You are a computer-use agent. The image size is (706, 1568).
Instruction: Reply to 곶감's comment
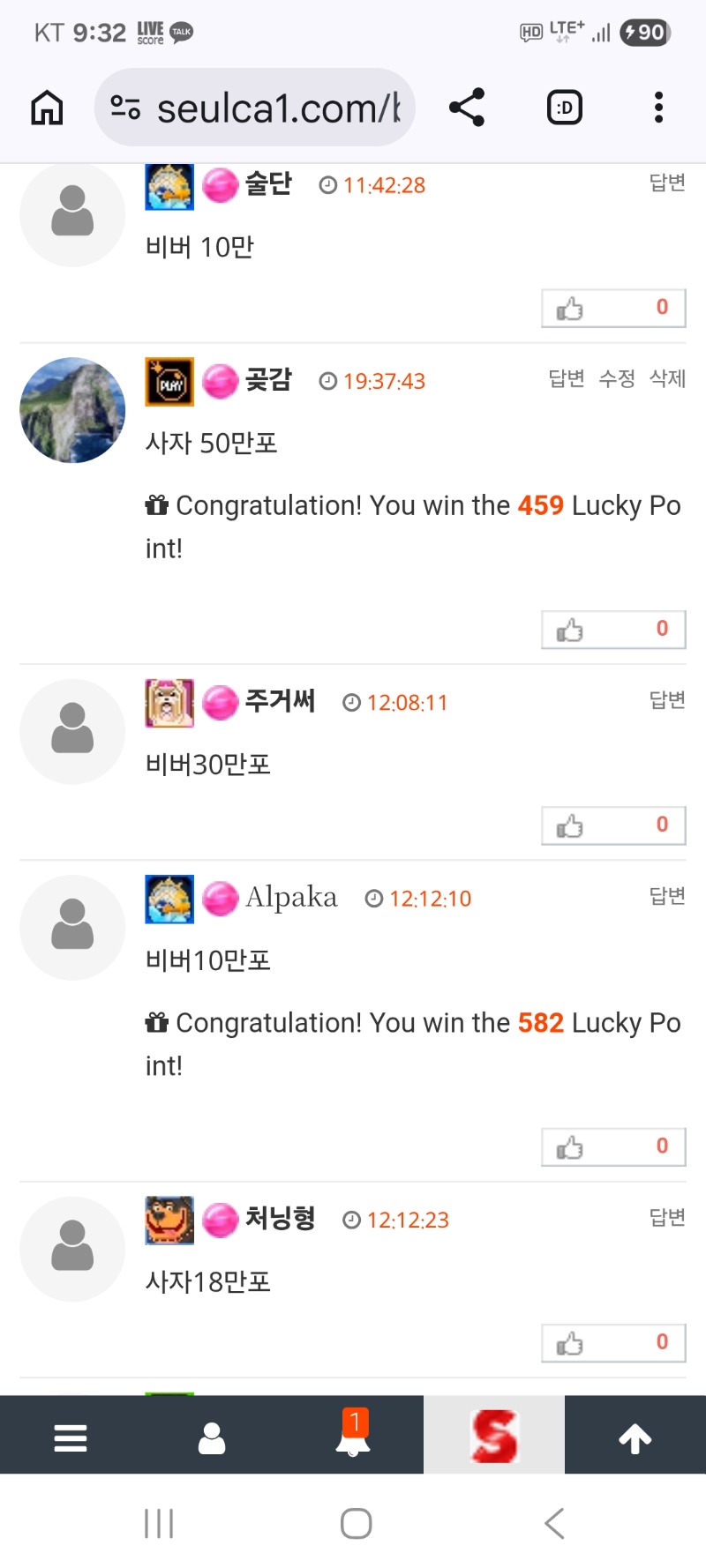click(x=566, y=378)
